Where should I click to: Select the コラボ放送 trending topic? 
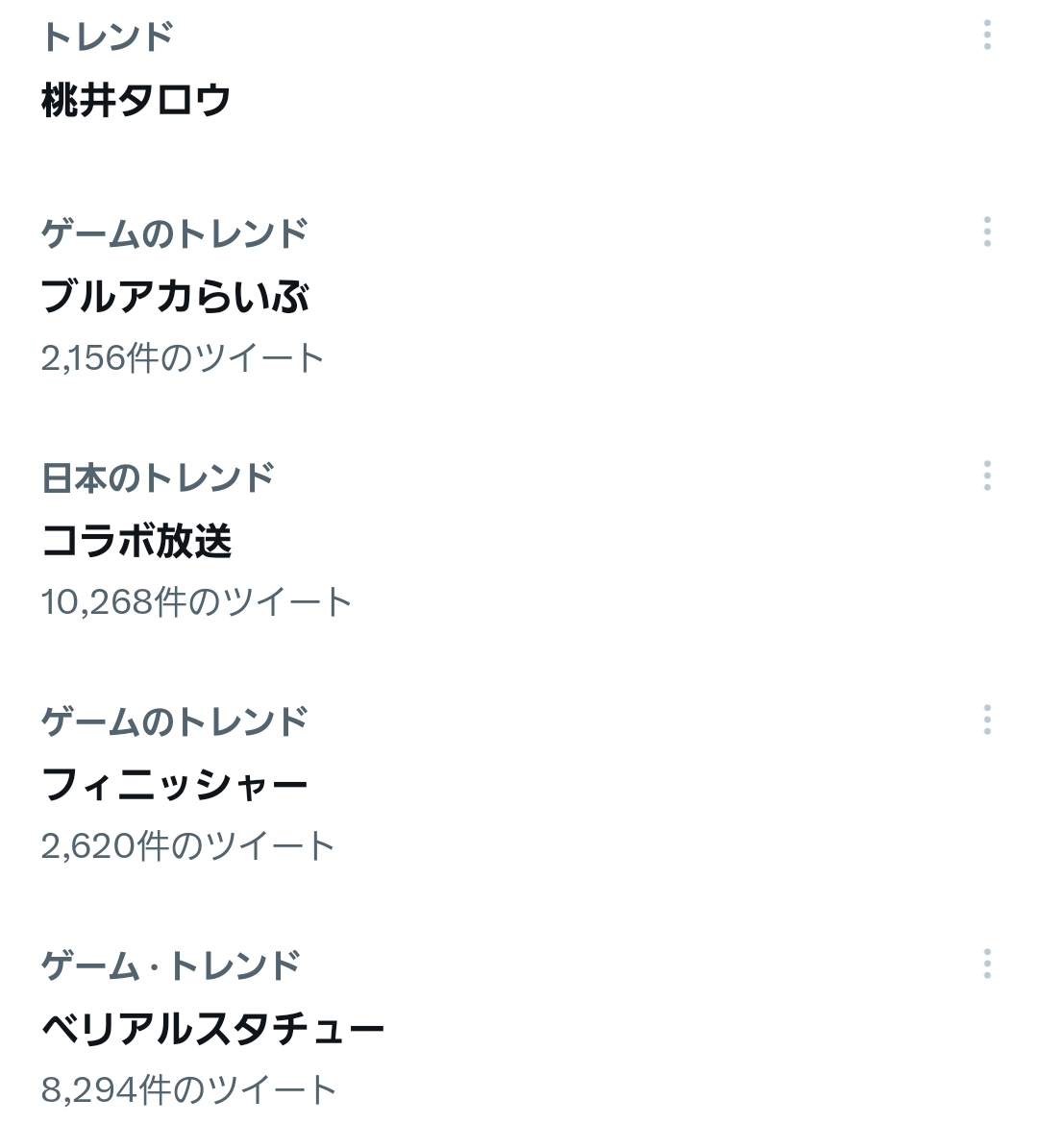tap(136, 541)
